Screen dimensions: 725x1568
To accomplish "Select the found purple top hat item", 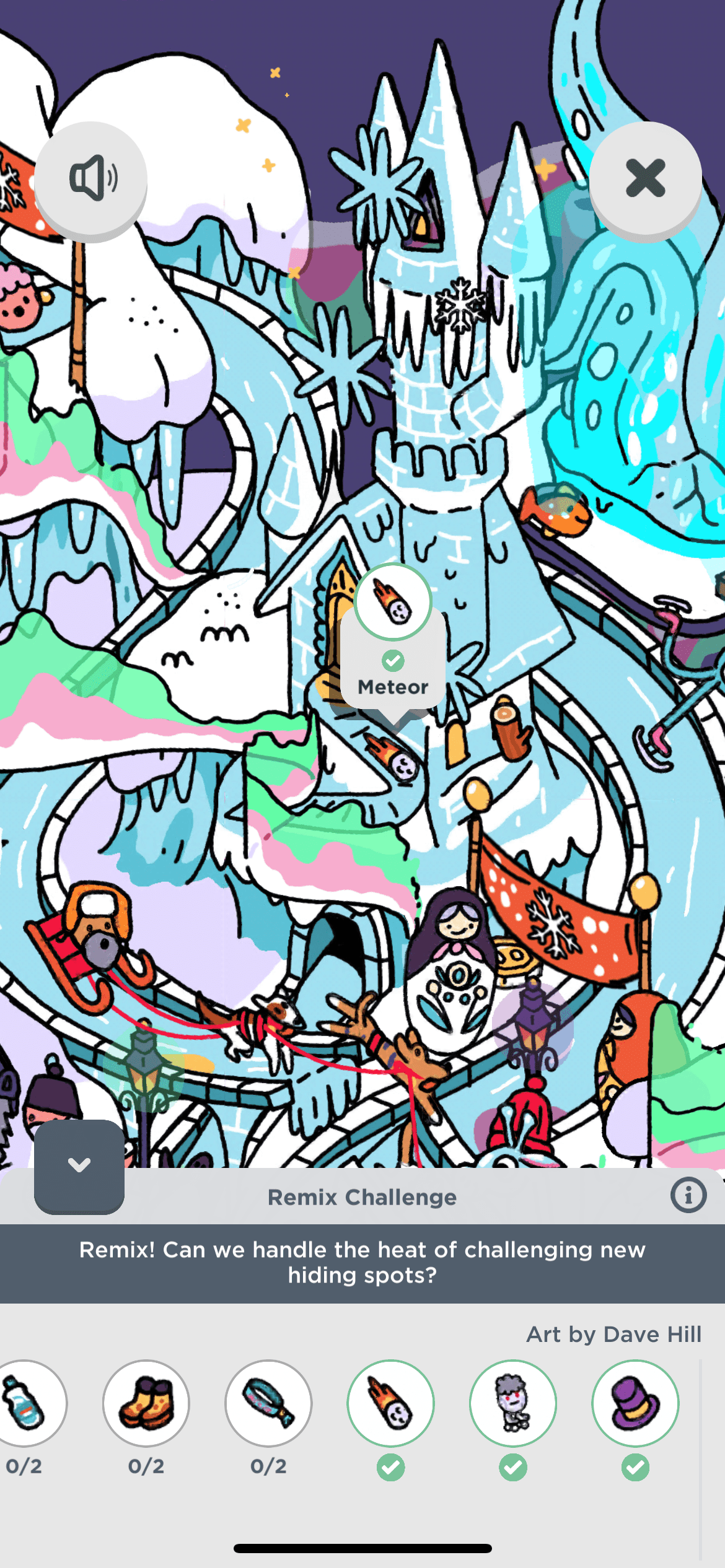I will point(635,1403).
